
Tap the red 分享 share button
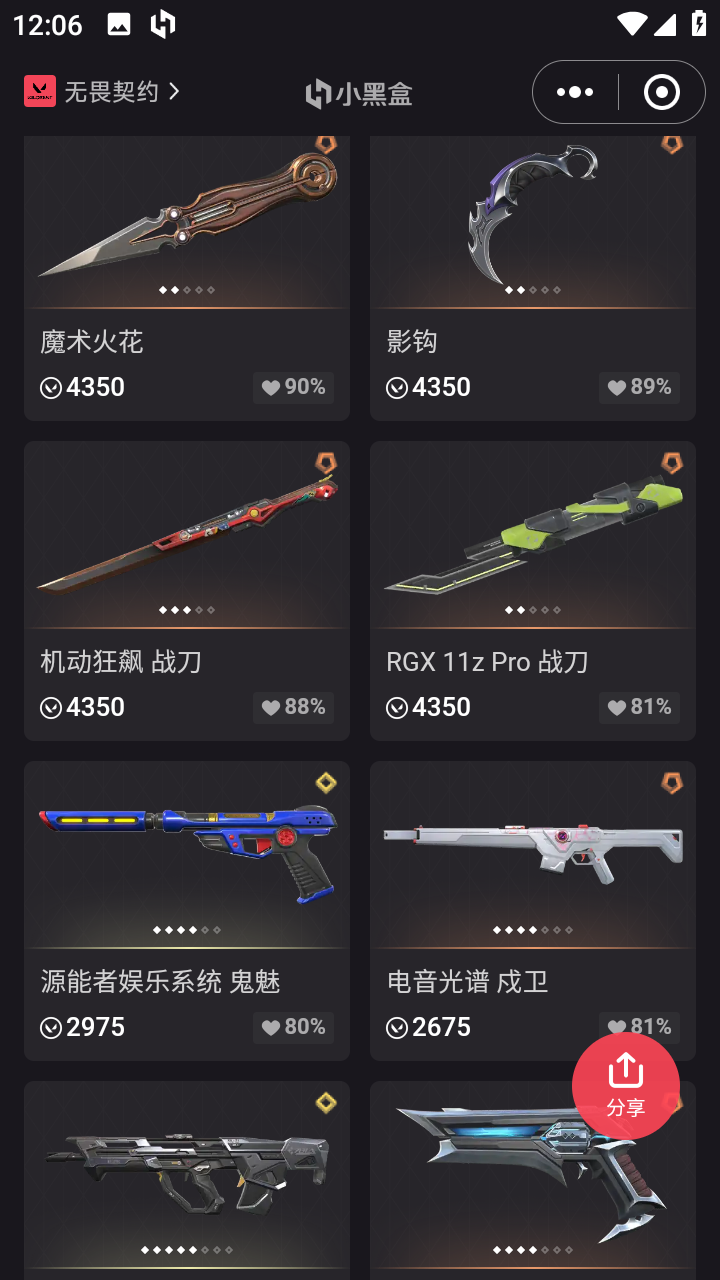[626, 1085]
